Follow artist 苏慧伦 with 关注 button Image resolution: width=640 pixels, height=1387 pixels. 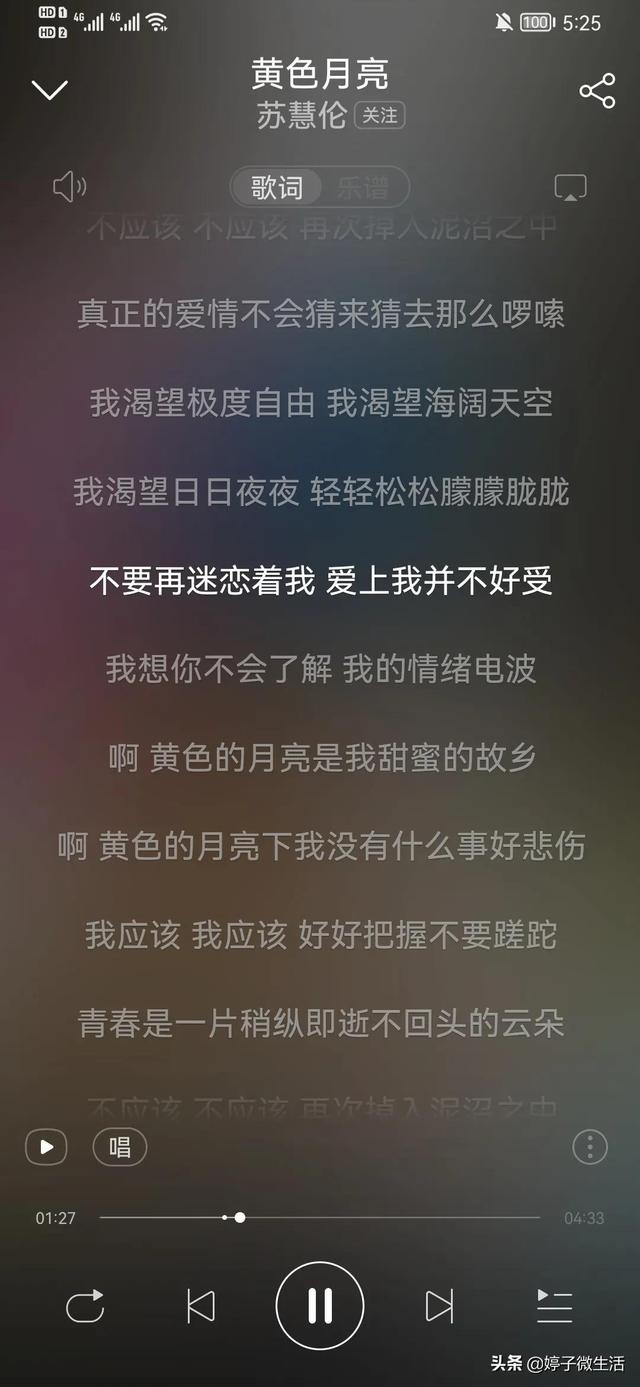(x=379, y=116)
